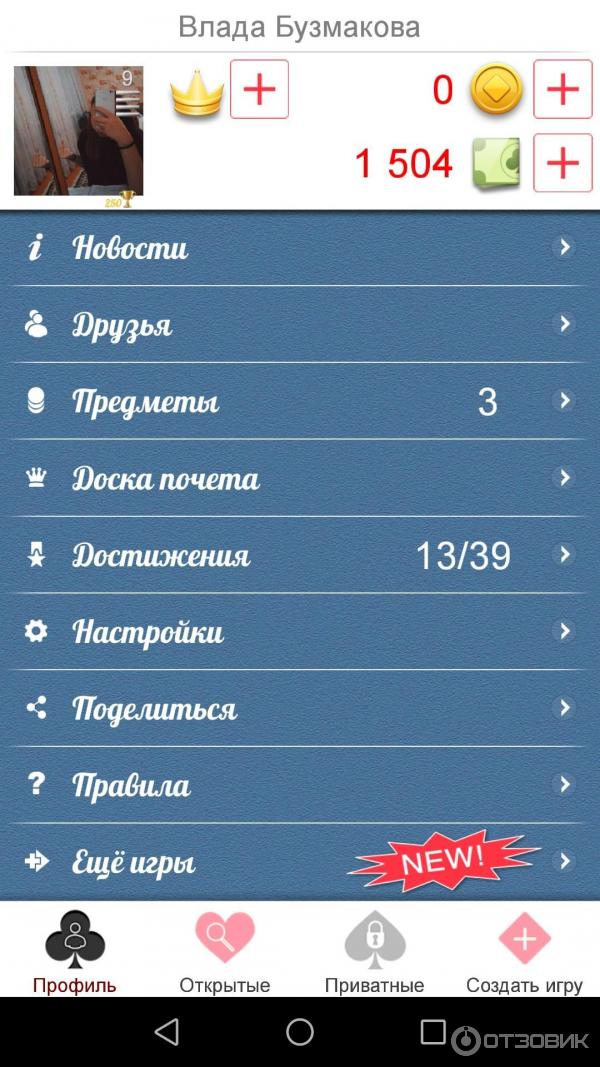The image size is (600, 1067).
Task: Tap the system back button
Action: 167,1032
